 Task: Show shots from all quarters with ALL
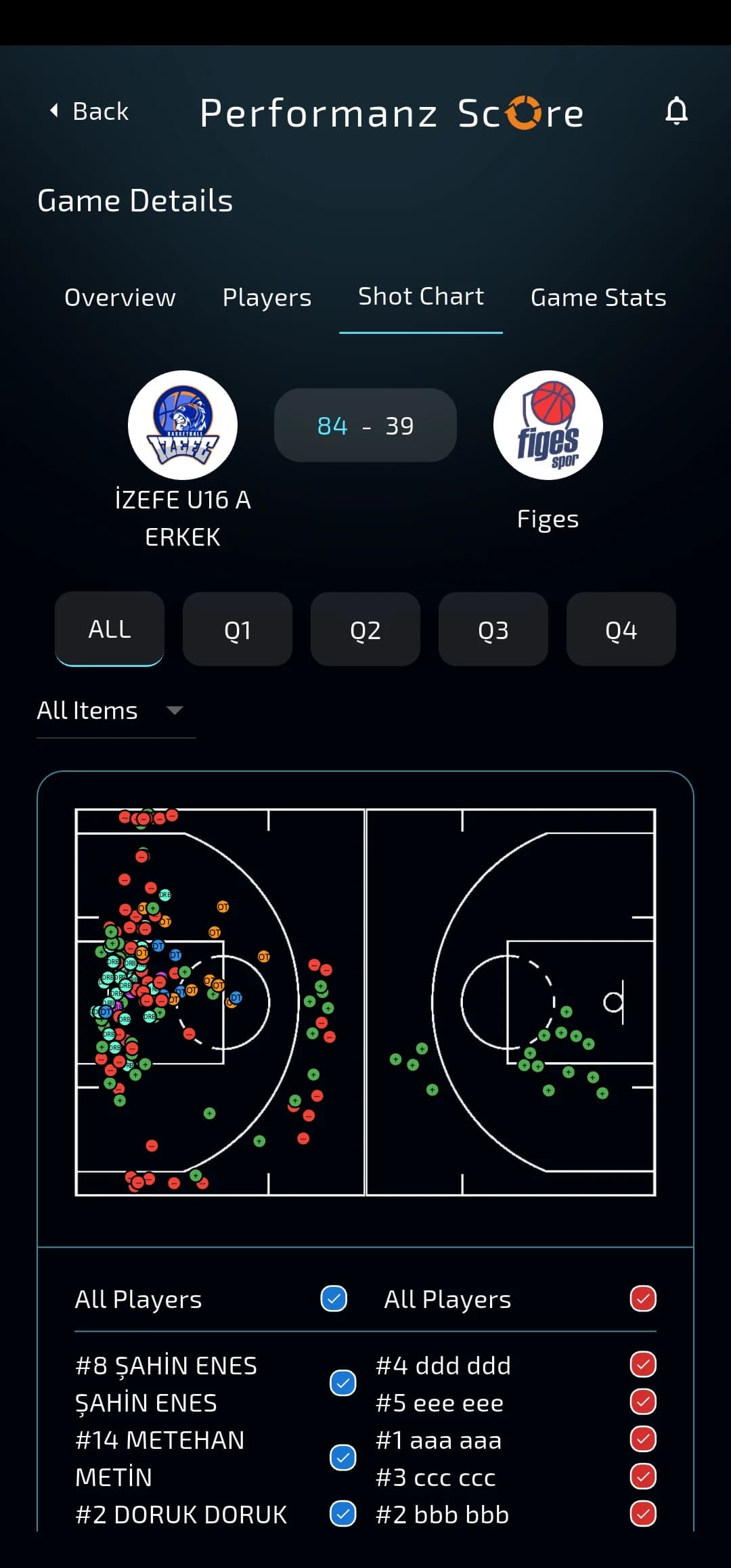tap(110, 629)
